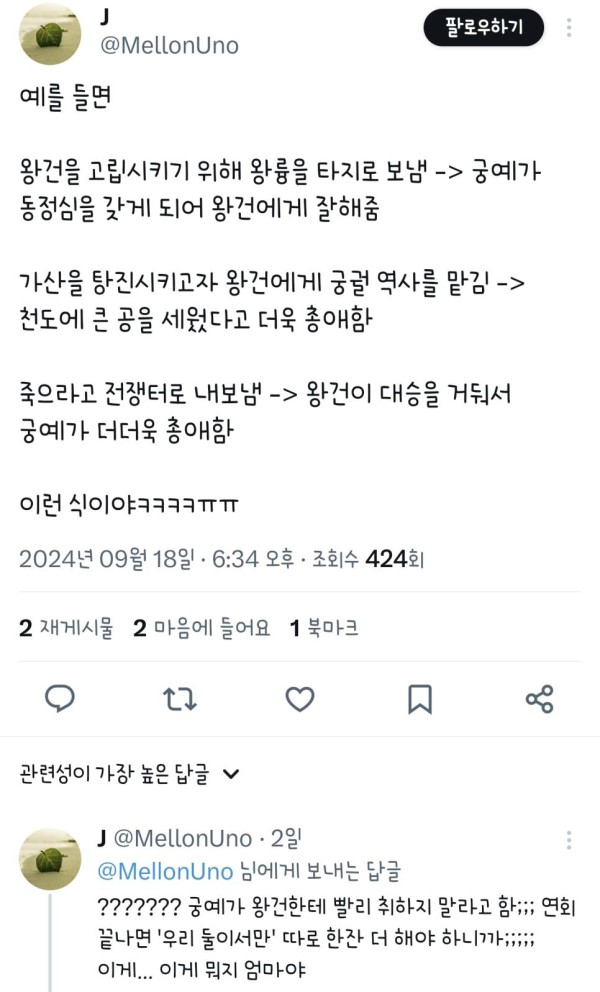This screenshot has height=992, width=600.
Task: Open overflow menu on the reply tweet
Action: 569,840
